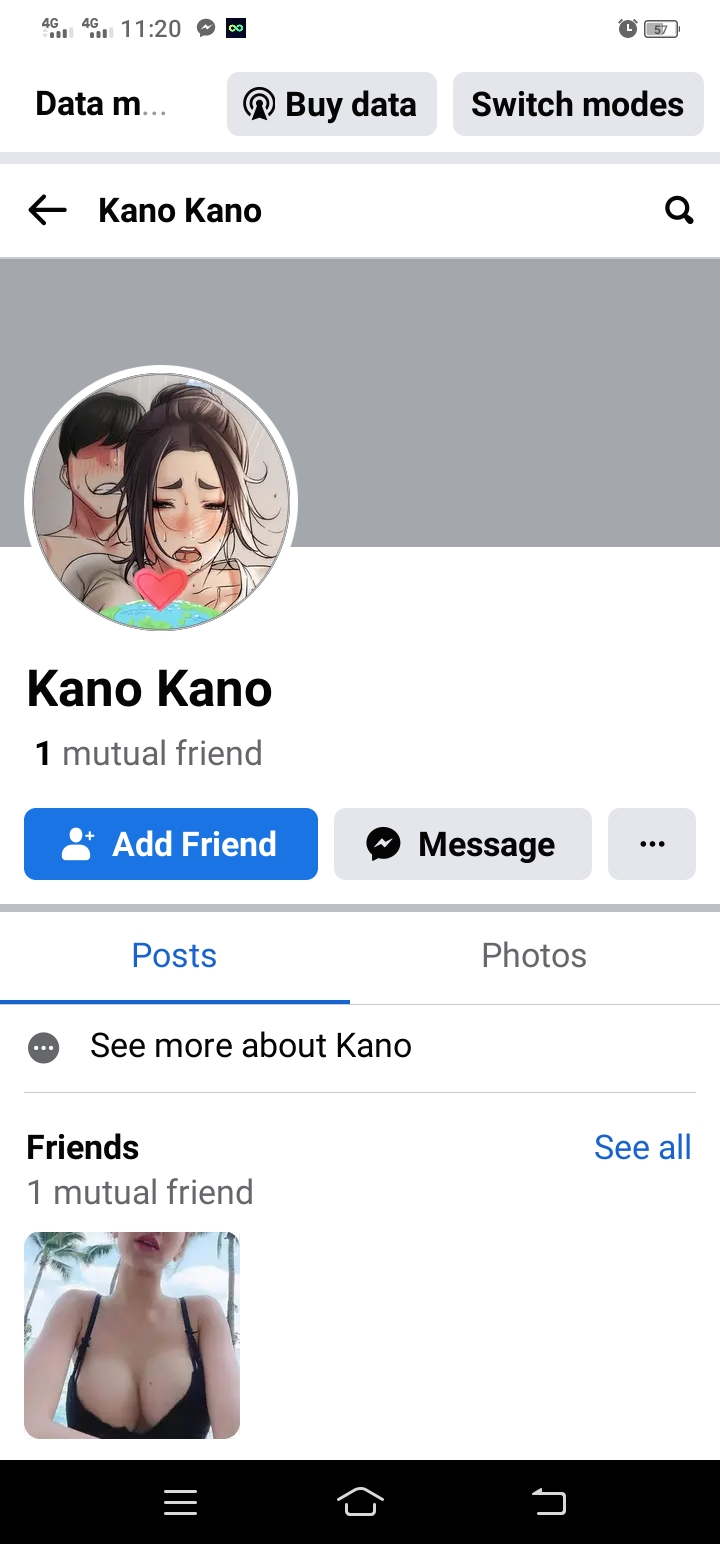Switch to the Photos tab

coord(534,955)
